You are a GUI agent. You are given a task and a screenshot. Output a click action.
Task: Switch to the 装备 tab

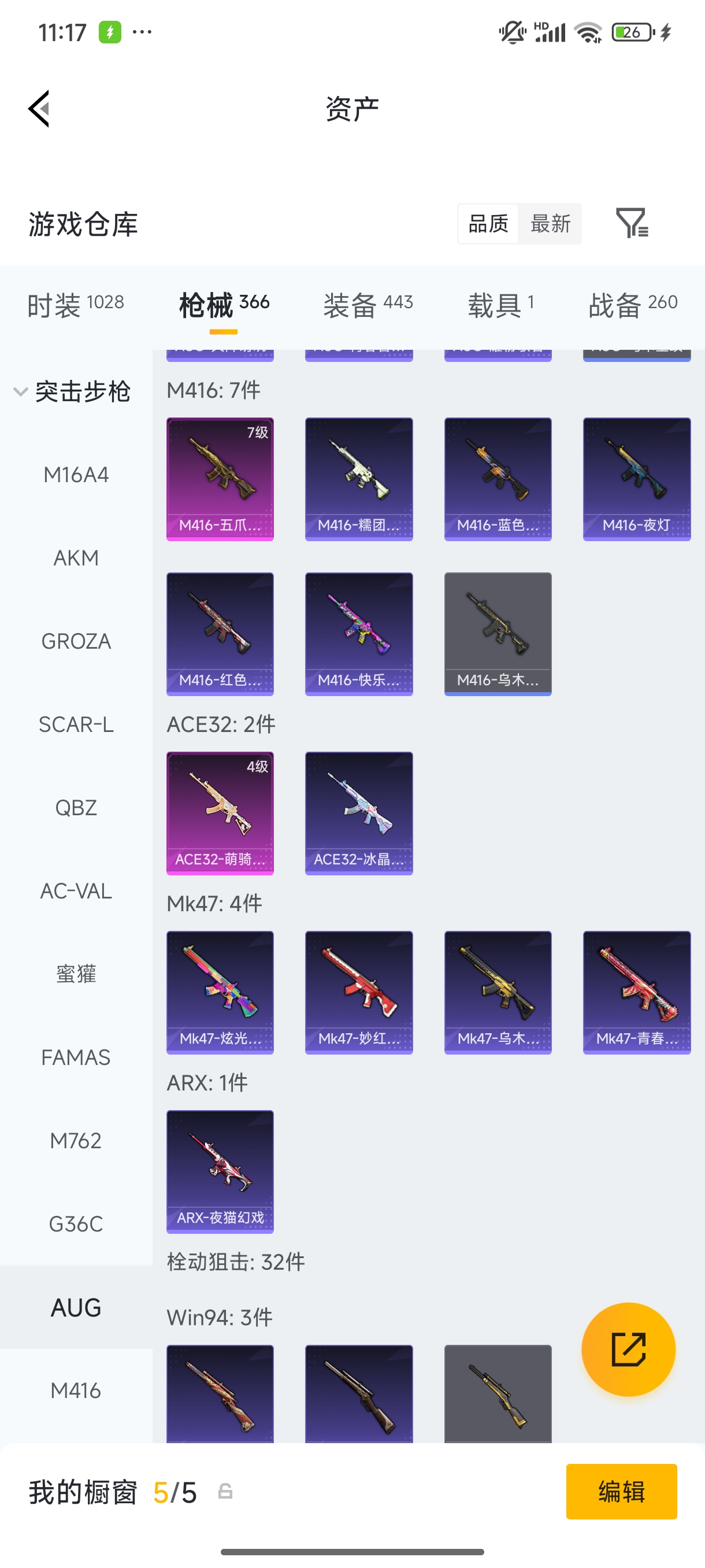pos(368,304)
